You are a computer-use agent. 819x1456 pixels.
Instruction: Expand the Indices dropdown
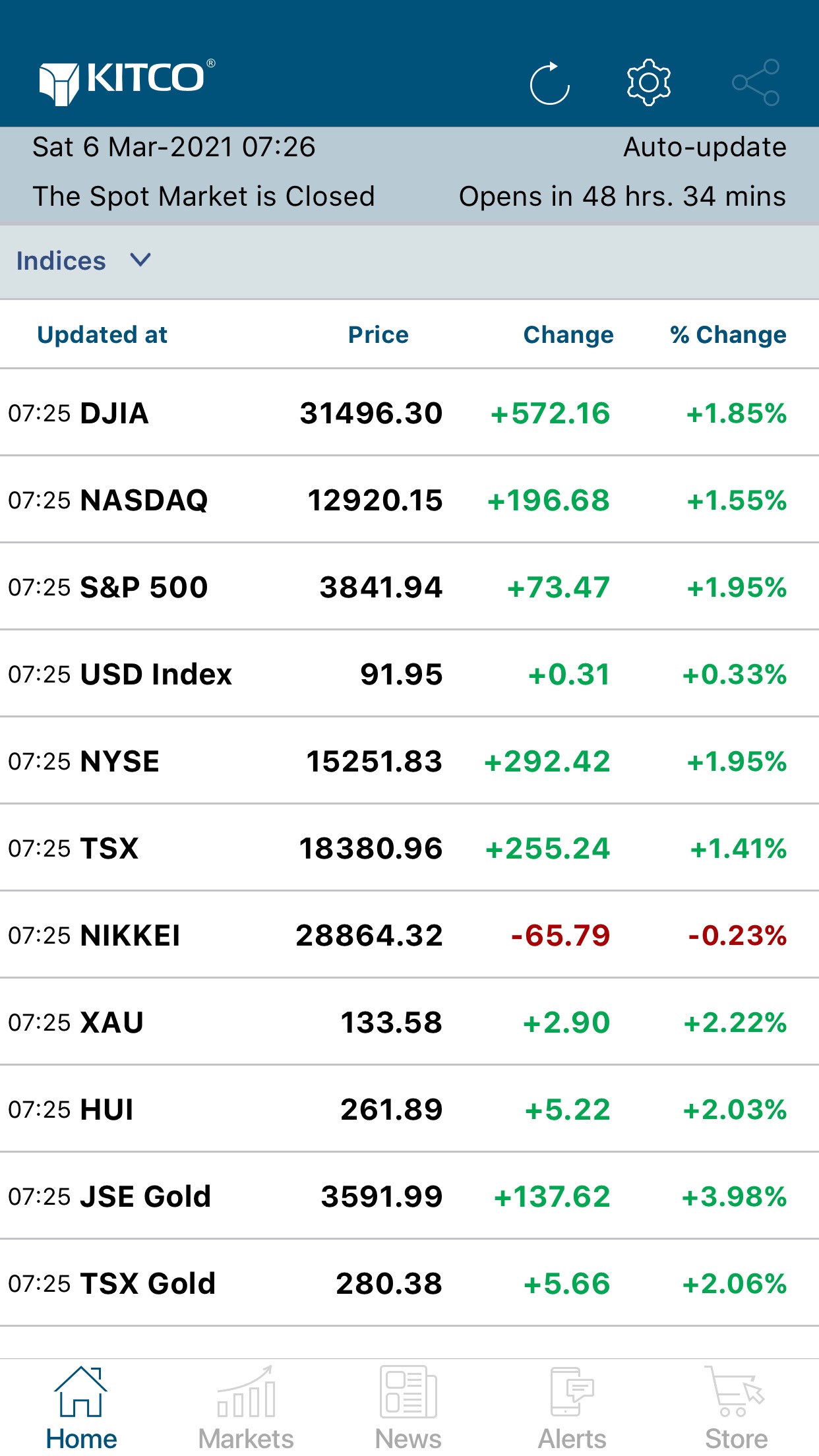tap(84, 261)
